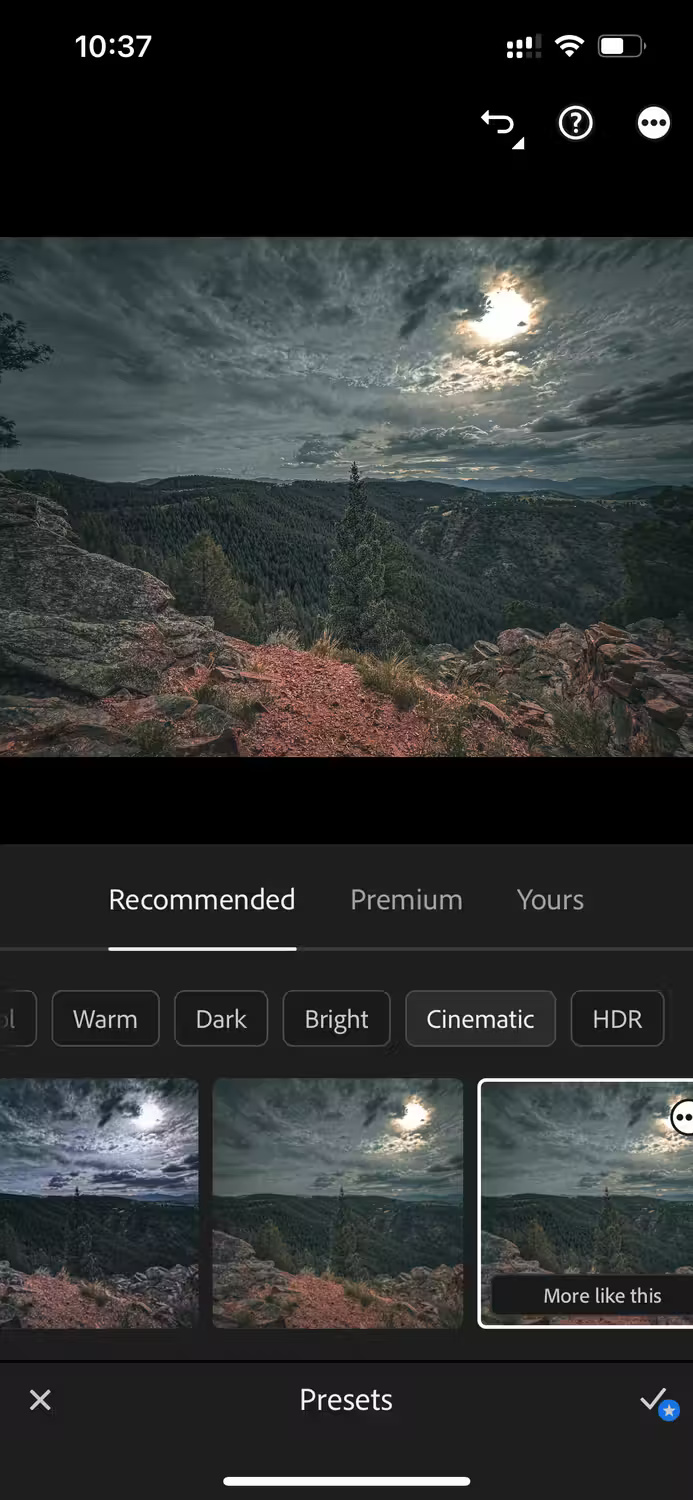Apply the HDR filter chip
The height and width of the screenshot is (1500, 693).
[x=617, y=1019]
